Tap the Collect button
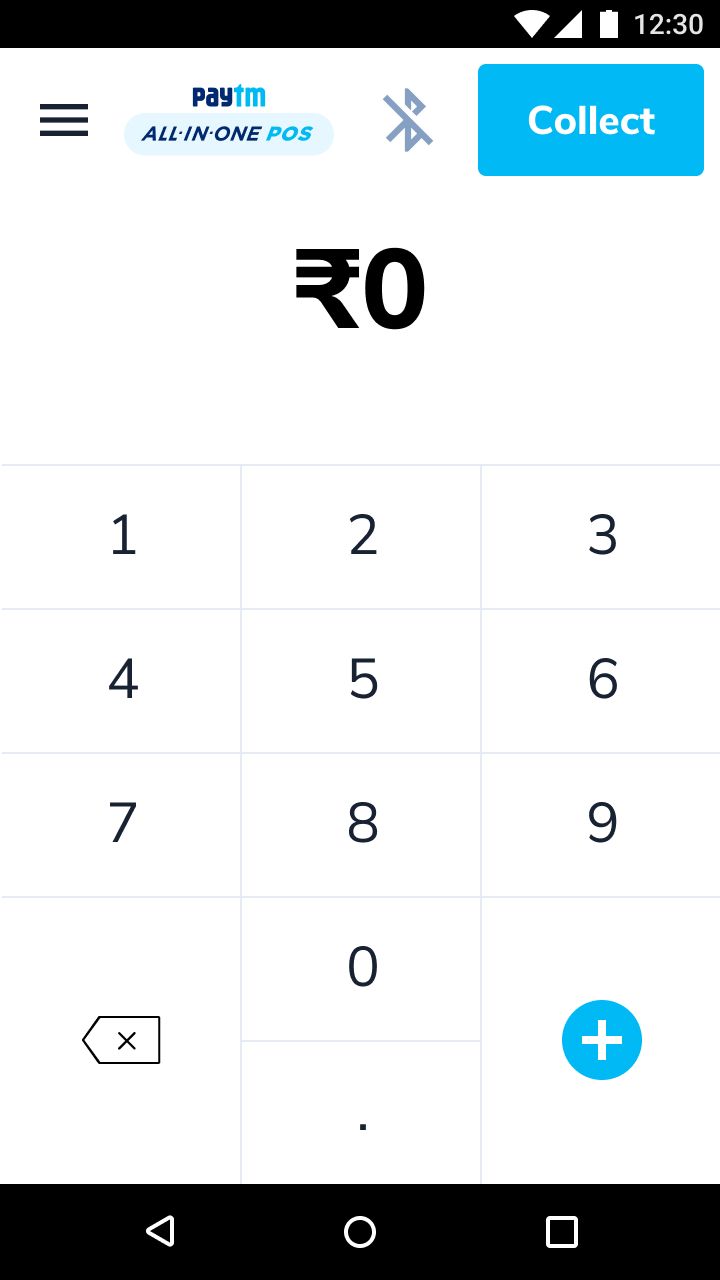The image size is (720, 1280). [590, 120]
